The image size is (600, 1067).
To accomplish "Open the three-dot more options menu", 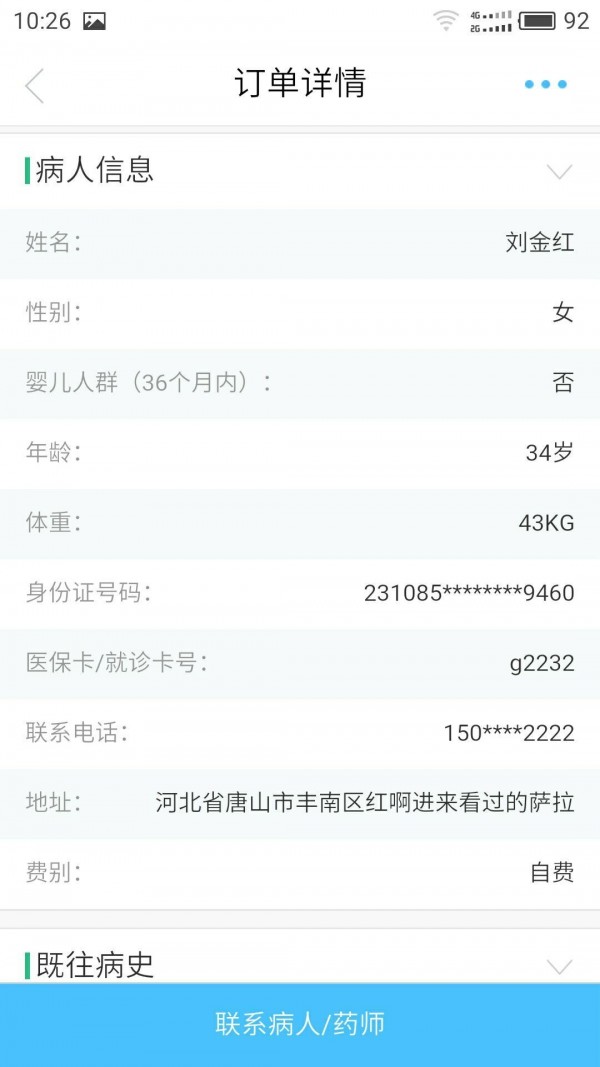I will pos(545,84).
